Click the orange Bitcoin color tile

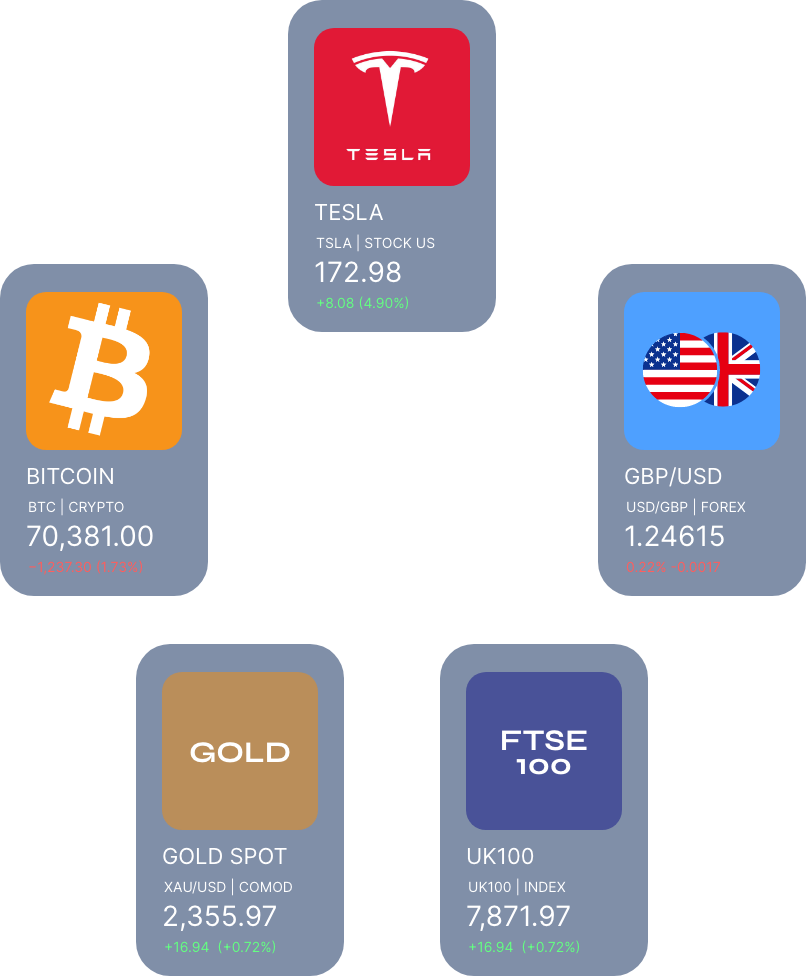click(x=104, y=370)
